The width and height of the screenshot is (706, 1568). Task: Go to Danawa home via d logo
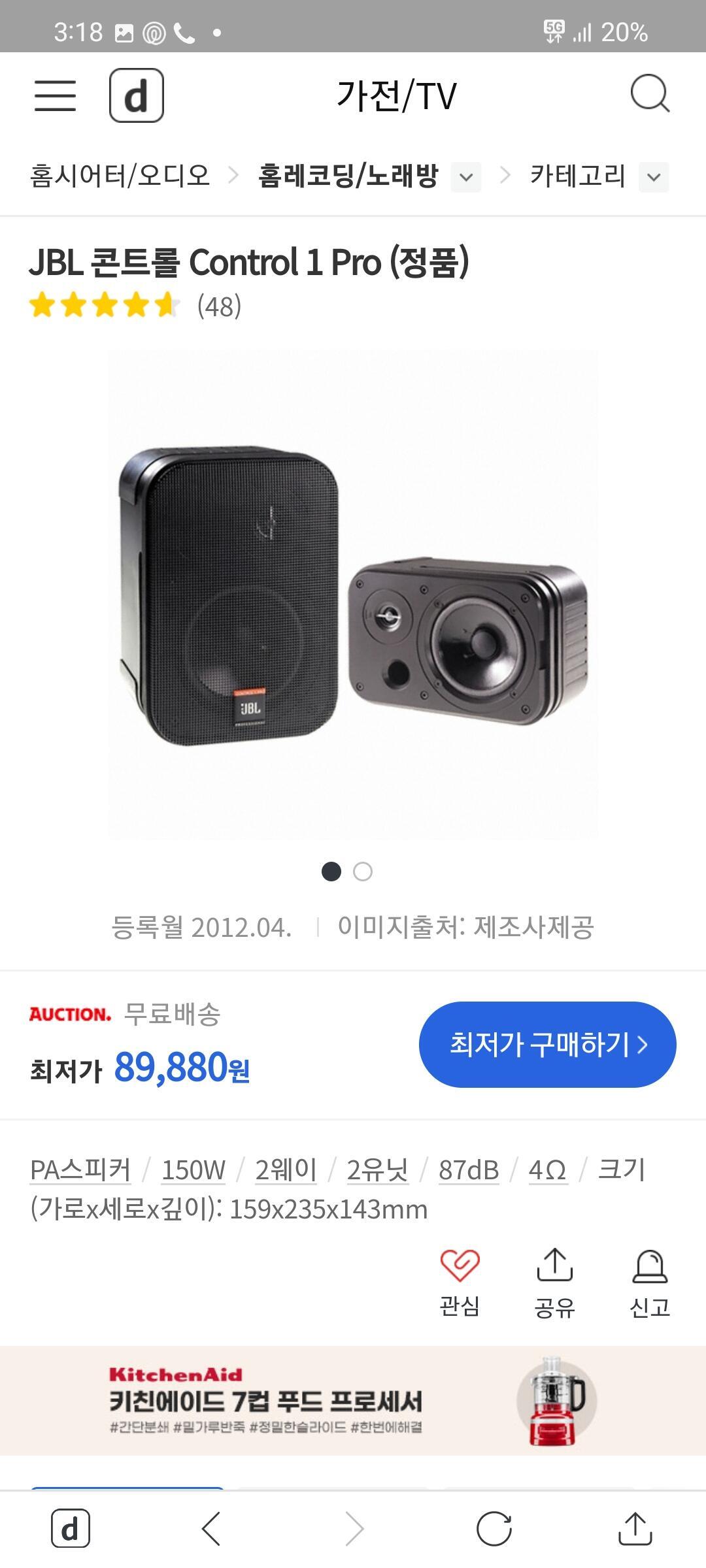136,95
